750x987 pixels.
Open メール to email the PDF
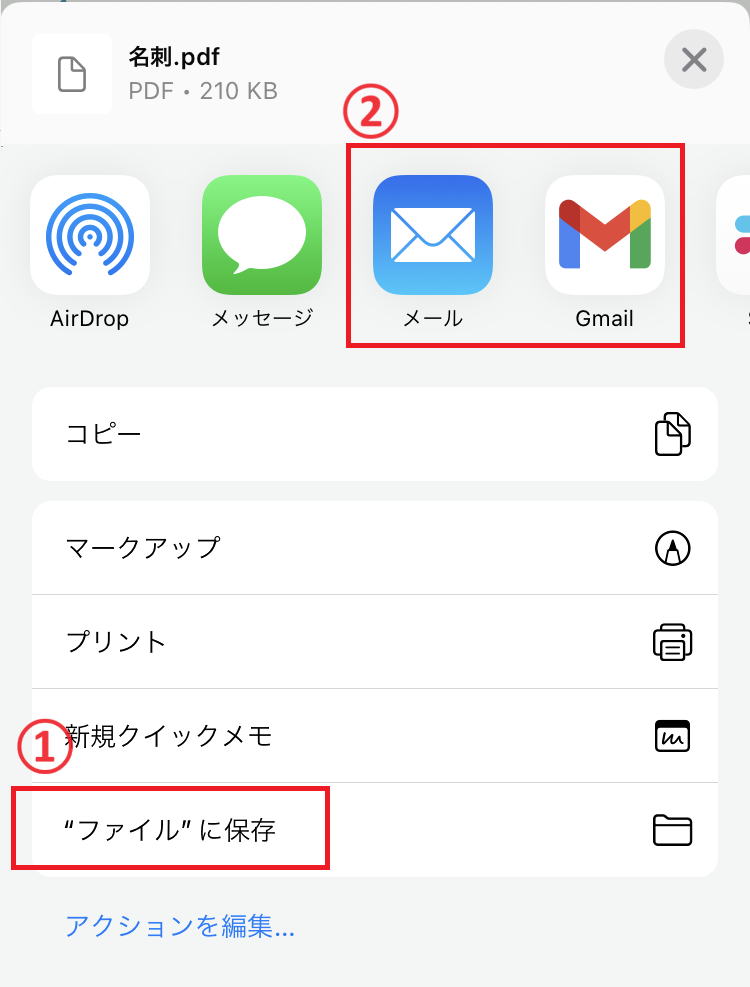(432, 235)
